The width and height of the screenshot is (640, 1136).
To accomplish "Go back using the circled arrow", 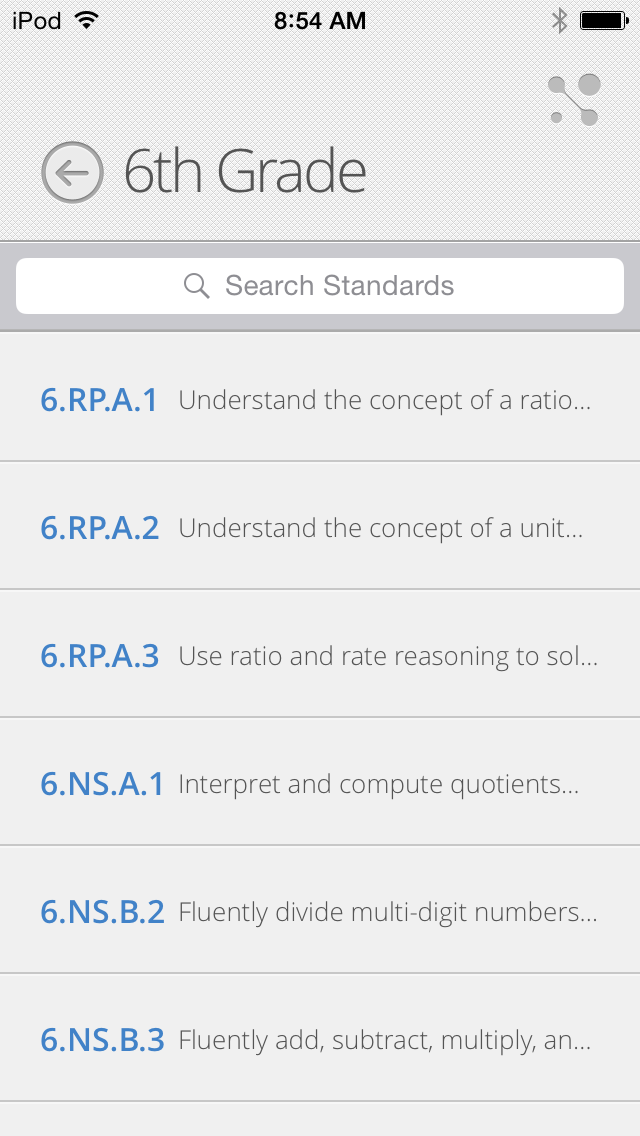I will (72, 172).
